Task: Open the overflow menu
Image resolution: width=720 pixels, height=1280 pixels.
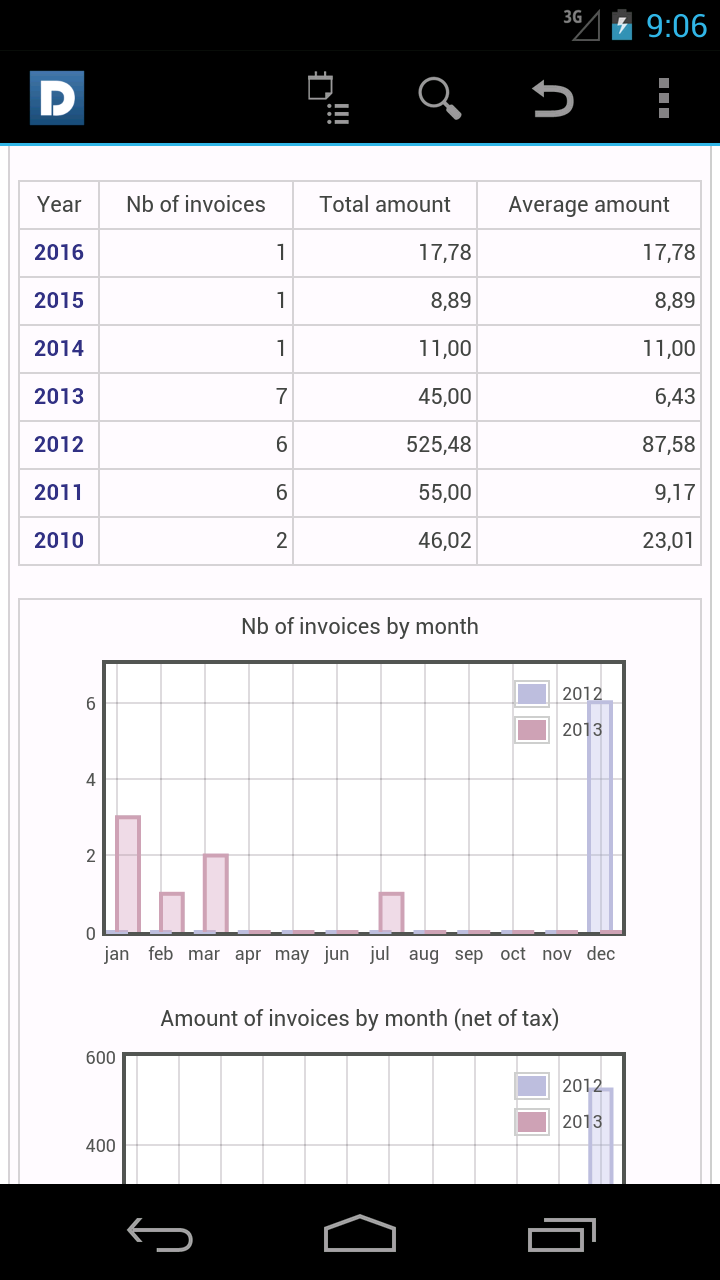Action: coord(664,98)
